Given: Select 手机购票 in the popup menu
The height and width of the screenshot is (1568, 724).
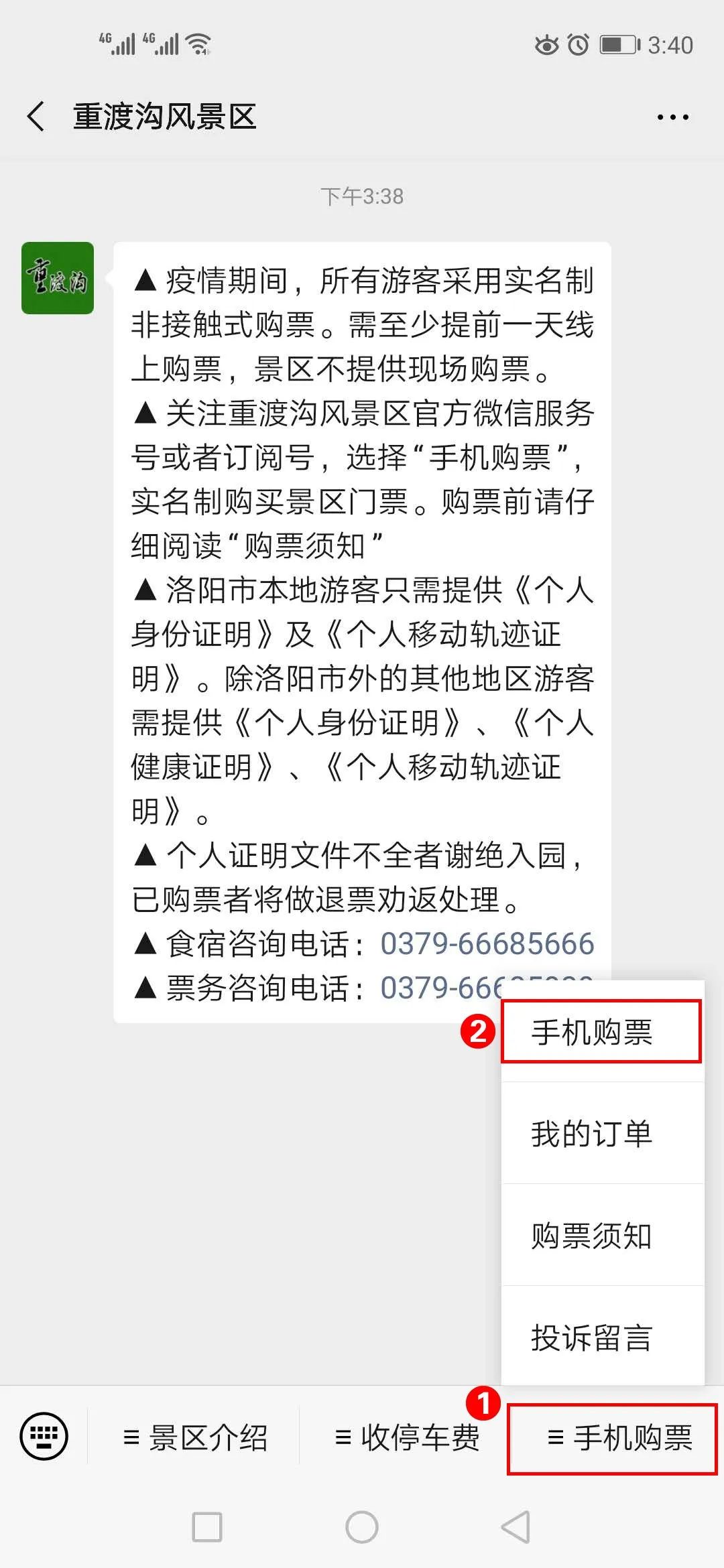Looking at the screenshot, I should coord(602,1032).
